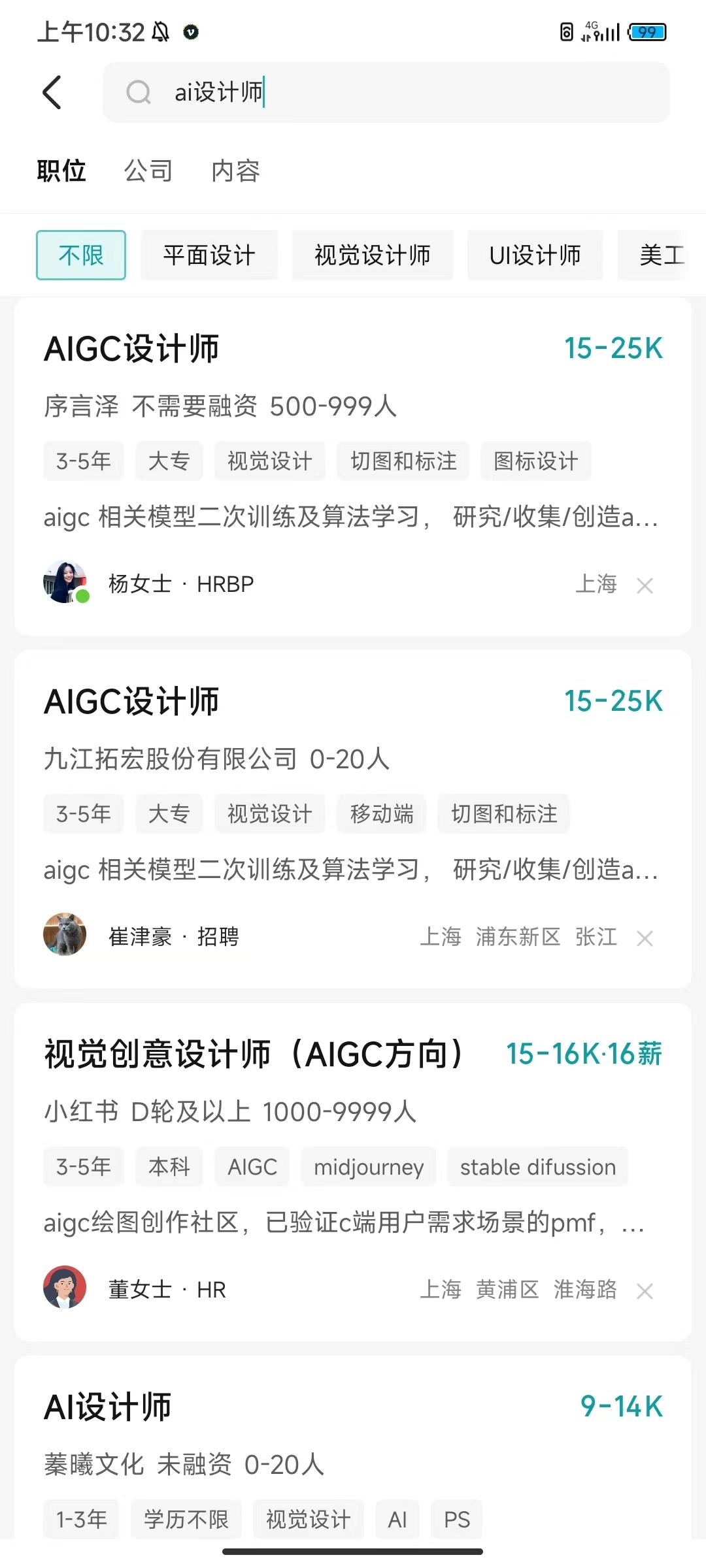Image resolution: width=706 pixels, height=1568 pixels.
Task: Enable the 视觉设计师 filter
Action: pyautogui.click(x=373, y=255)
